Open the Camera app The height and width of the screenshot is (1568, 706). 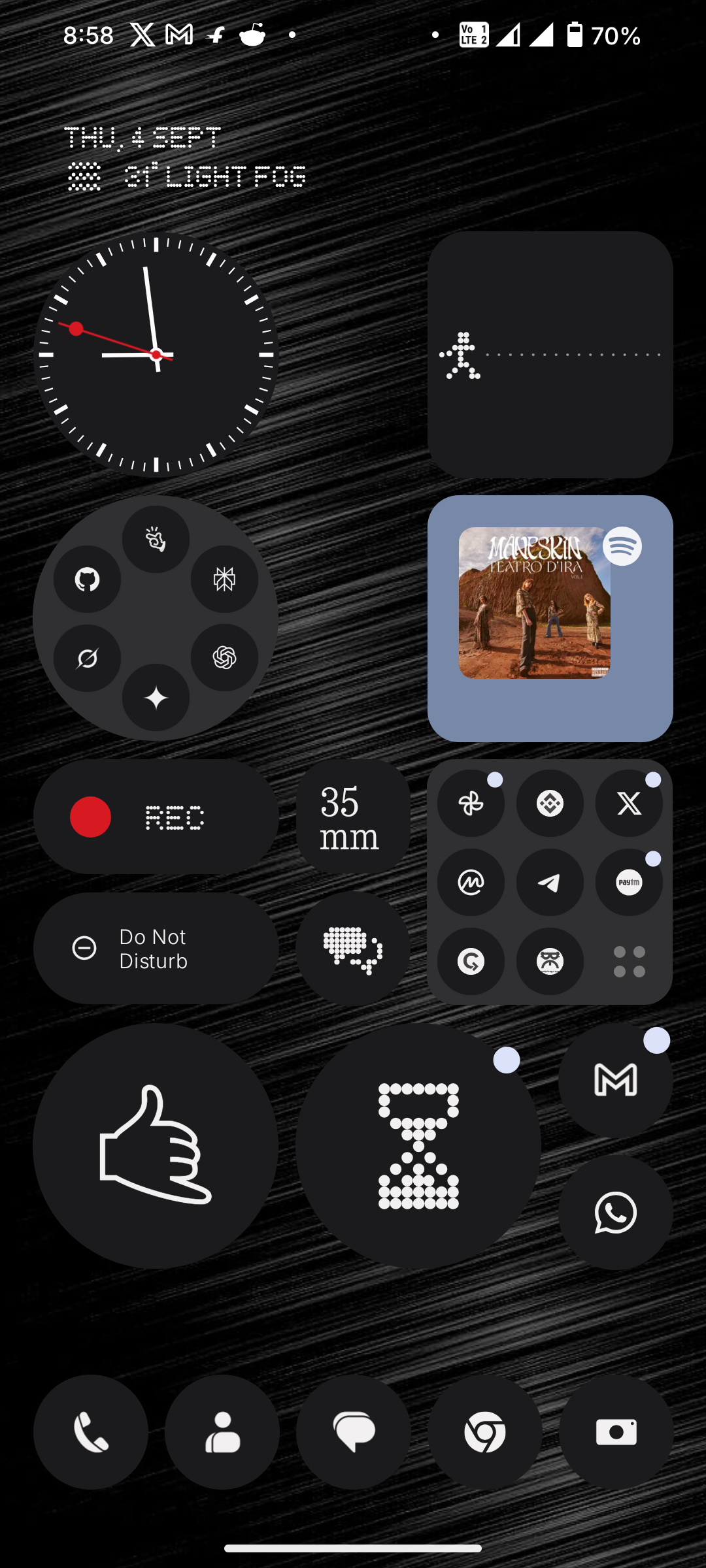click(x=616, y=1432)
